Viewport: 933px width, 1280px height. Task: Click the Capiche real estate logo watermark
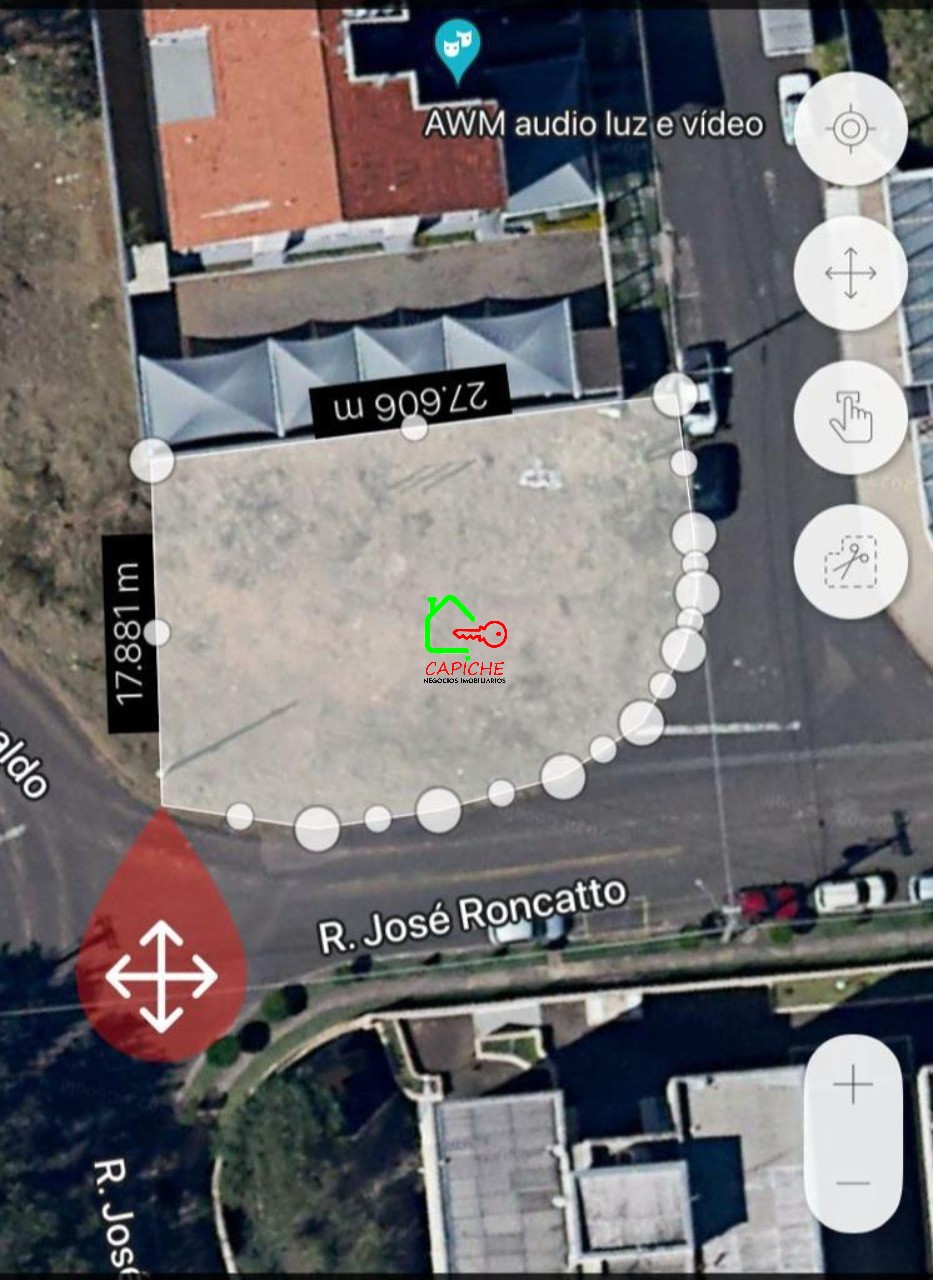(465, 640)
